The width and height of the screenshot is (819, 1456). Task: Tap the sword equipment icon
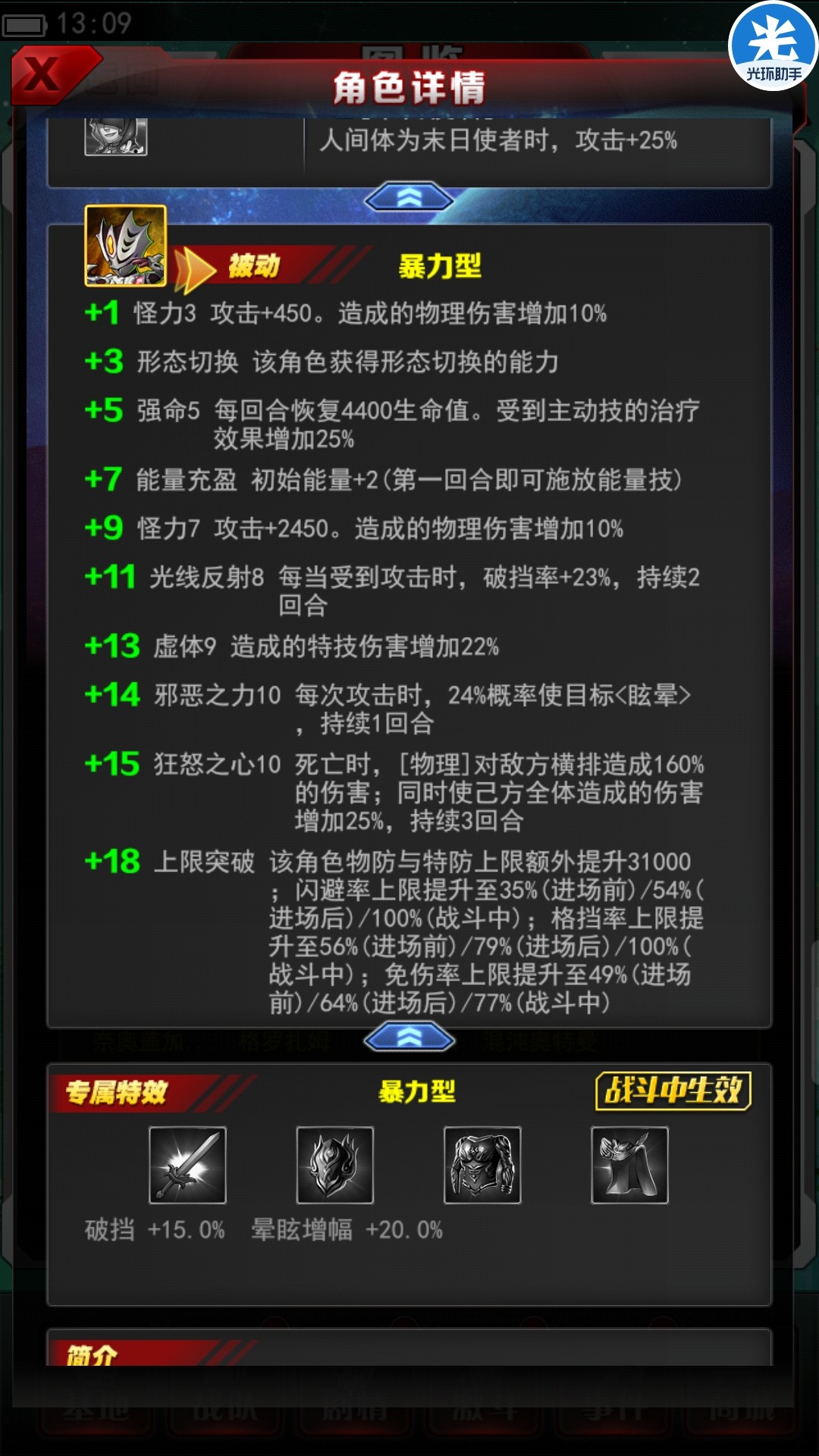(x=187, y=1165)
